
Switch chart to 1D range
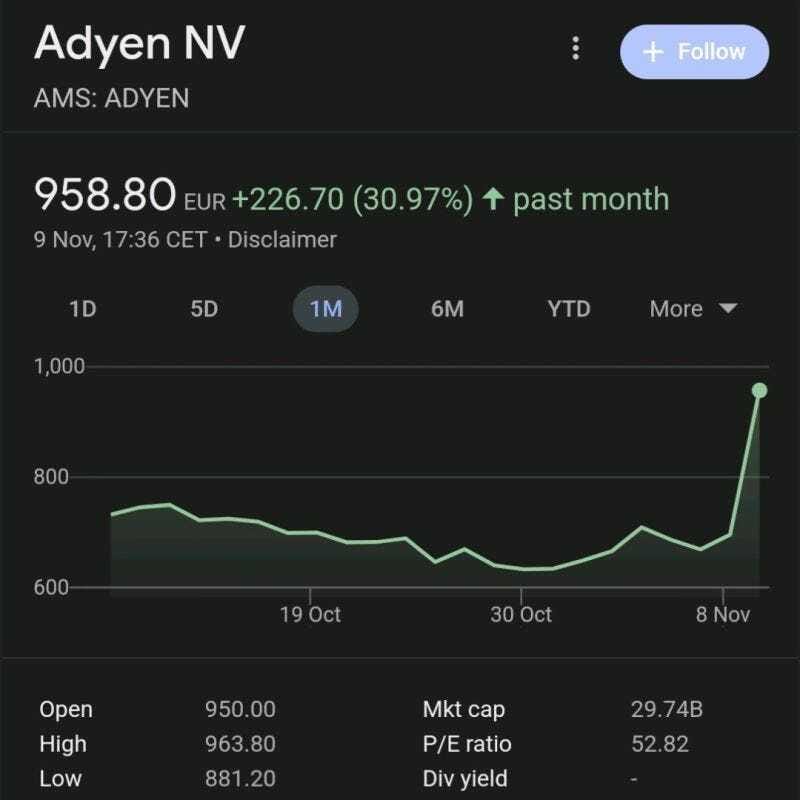[83, 309]
